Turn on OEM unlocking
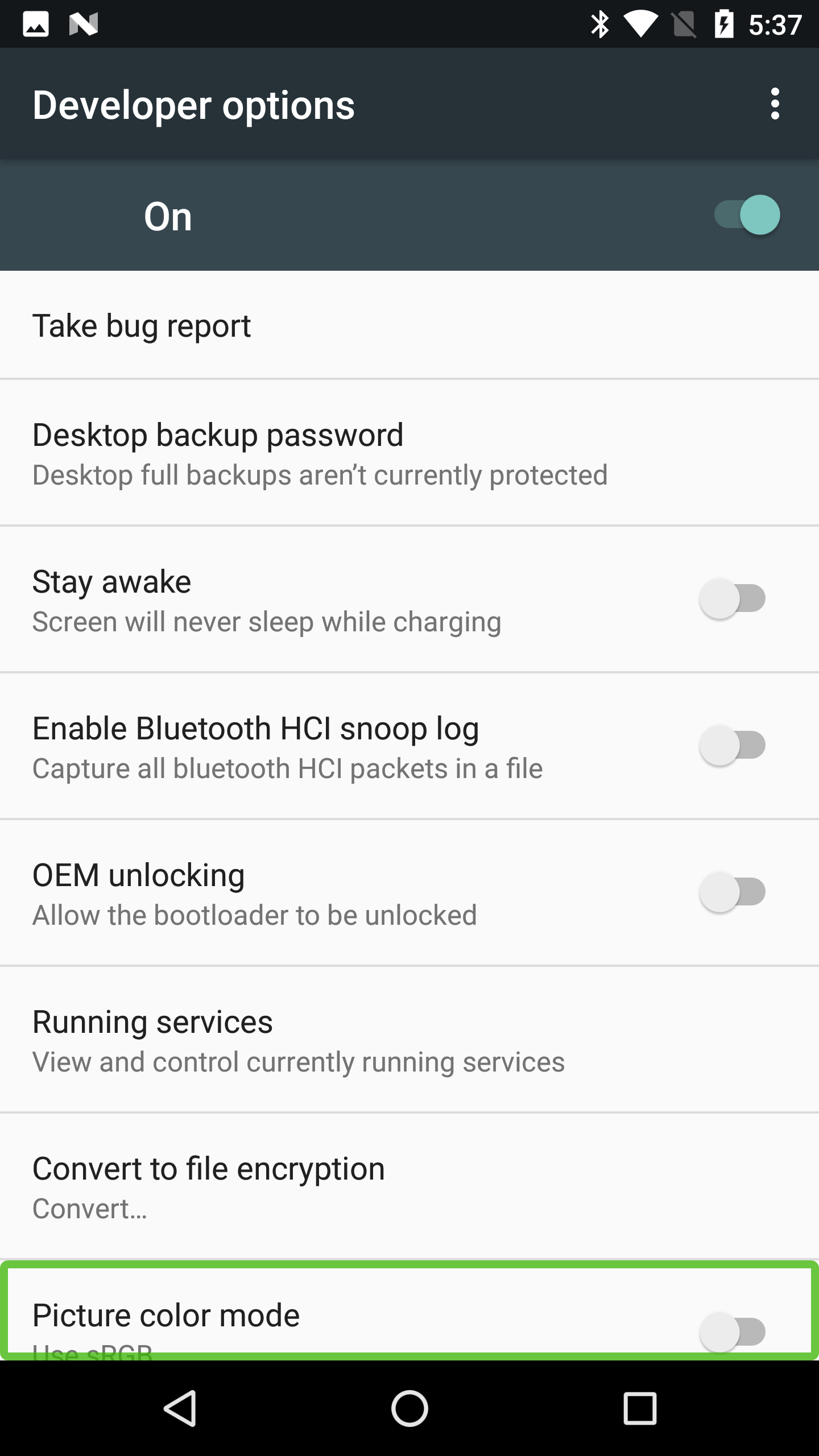 733,892
